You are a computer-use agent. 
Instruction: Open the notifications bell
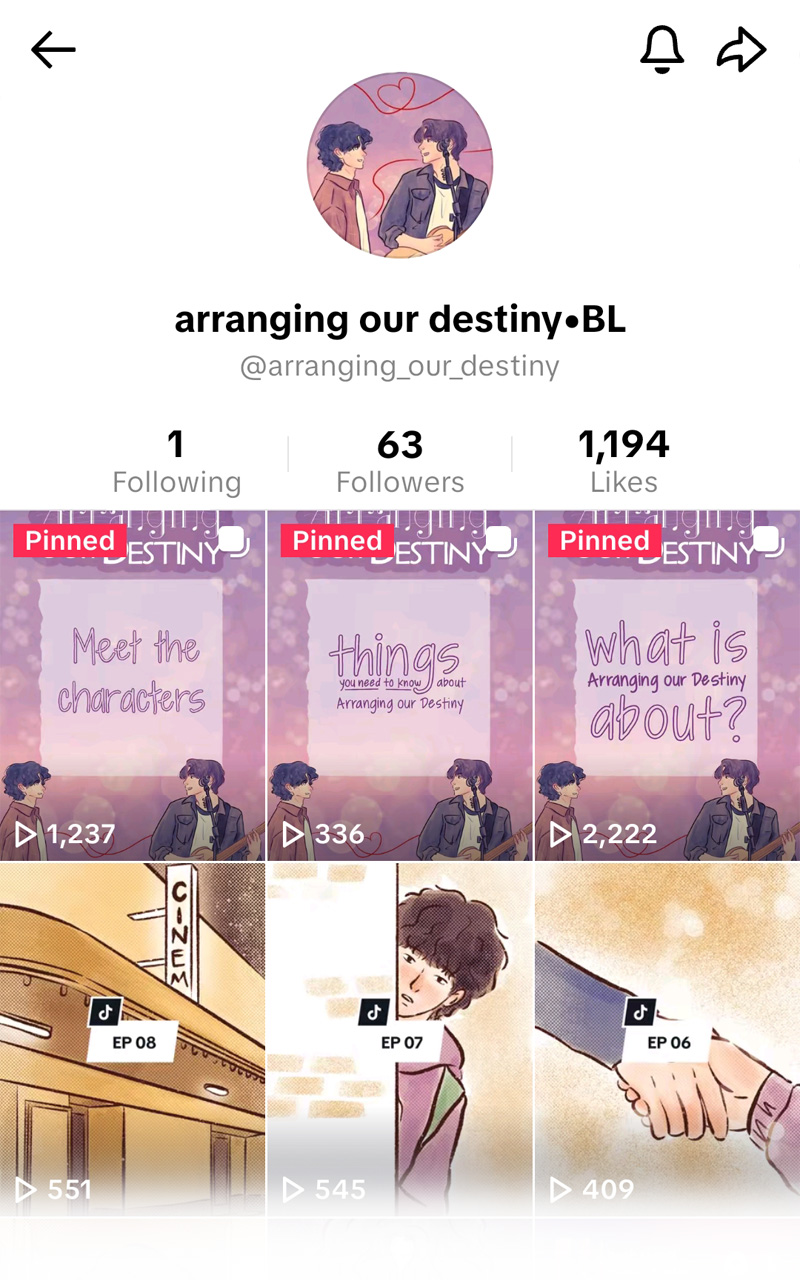(662, 49)
